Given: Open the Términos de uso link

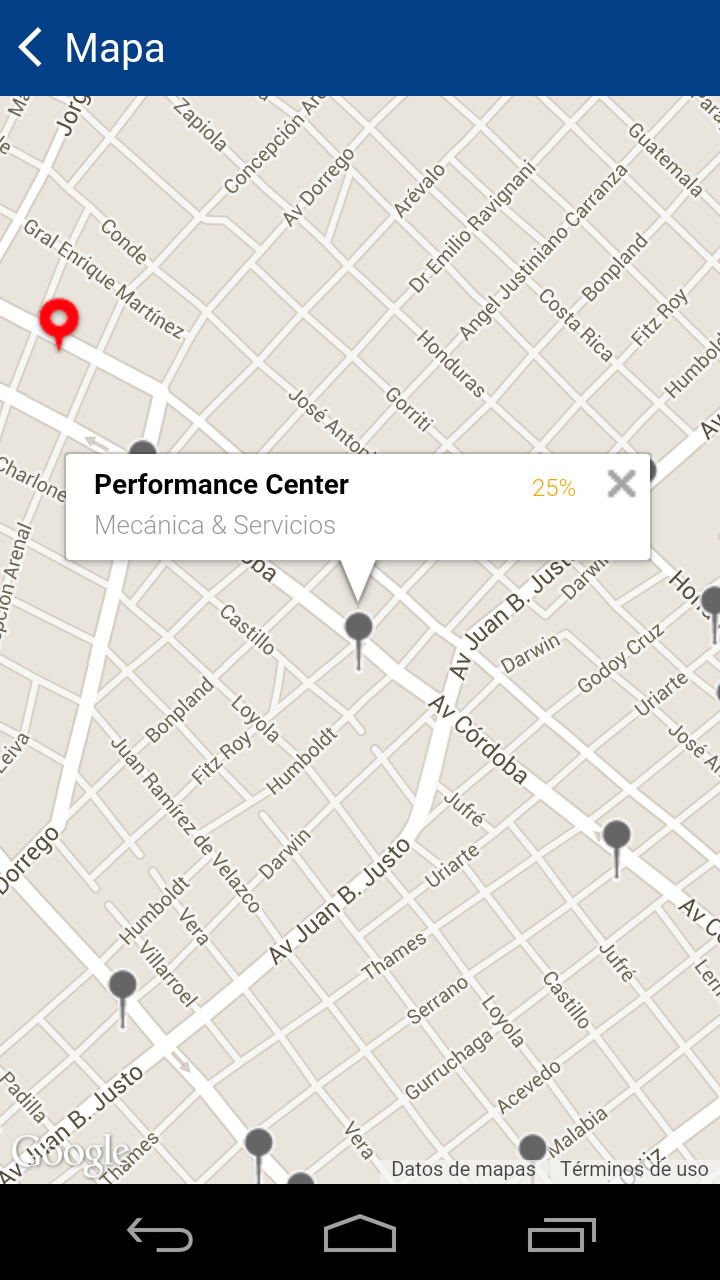Looking at the screenshot, I should pos(634,1168).
